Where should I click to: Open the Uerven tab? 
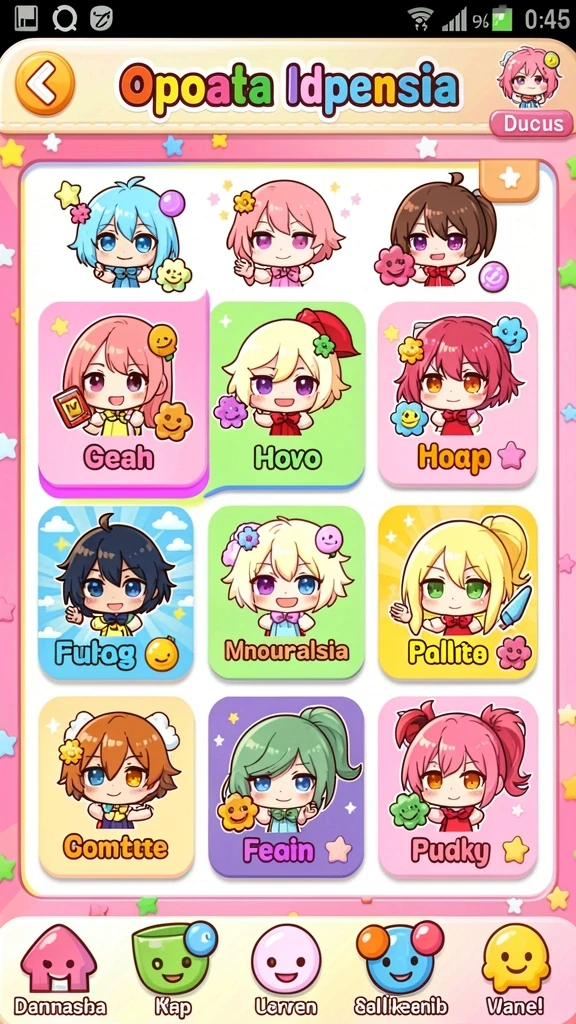coord(286,971)
